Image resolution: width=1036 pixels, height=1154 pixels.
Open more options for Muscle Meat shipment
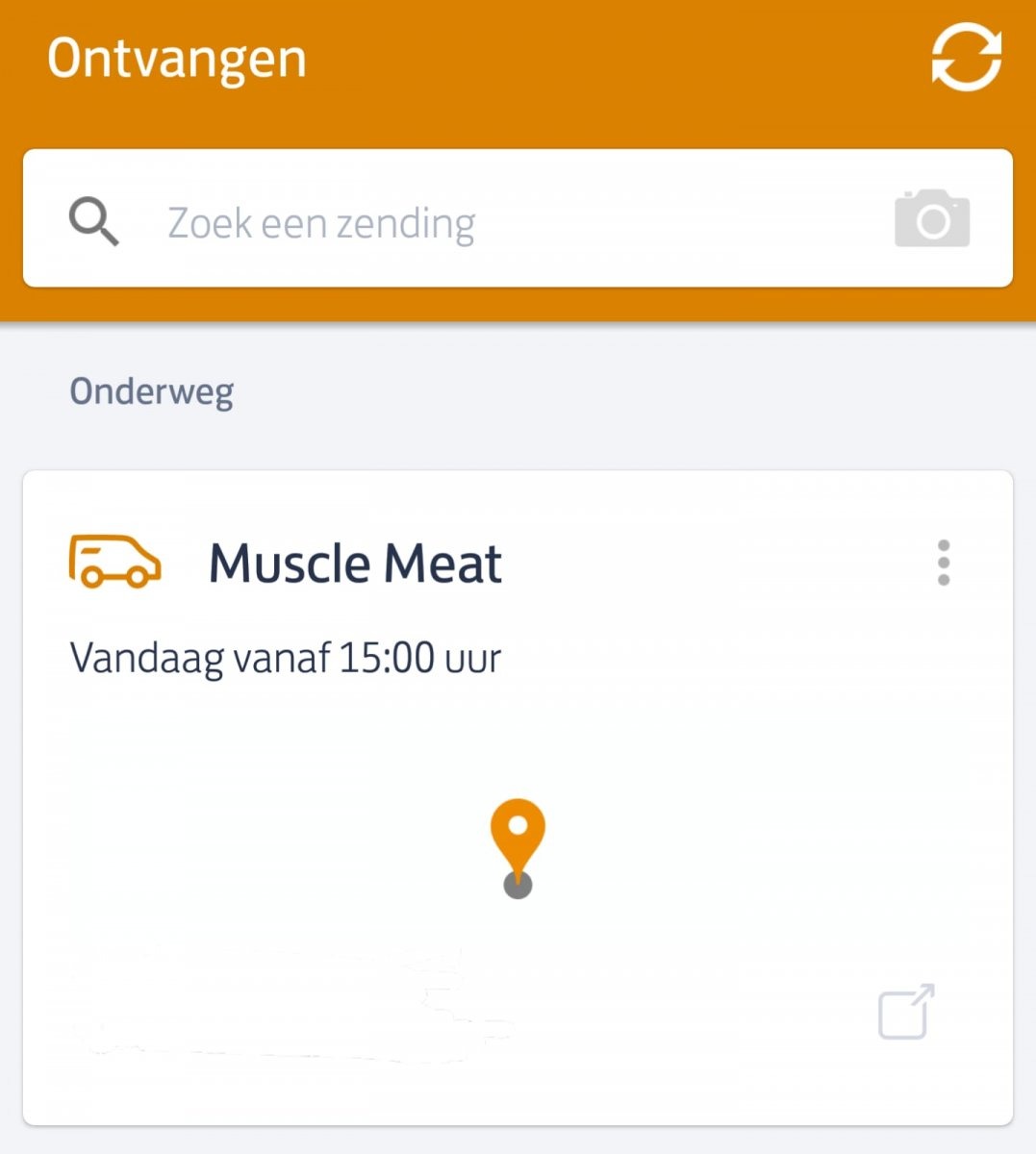pos(943,563)
